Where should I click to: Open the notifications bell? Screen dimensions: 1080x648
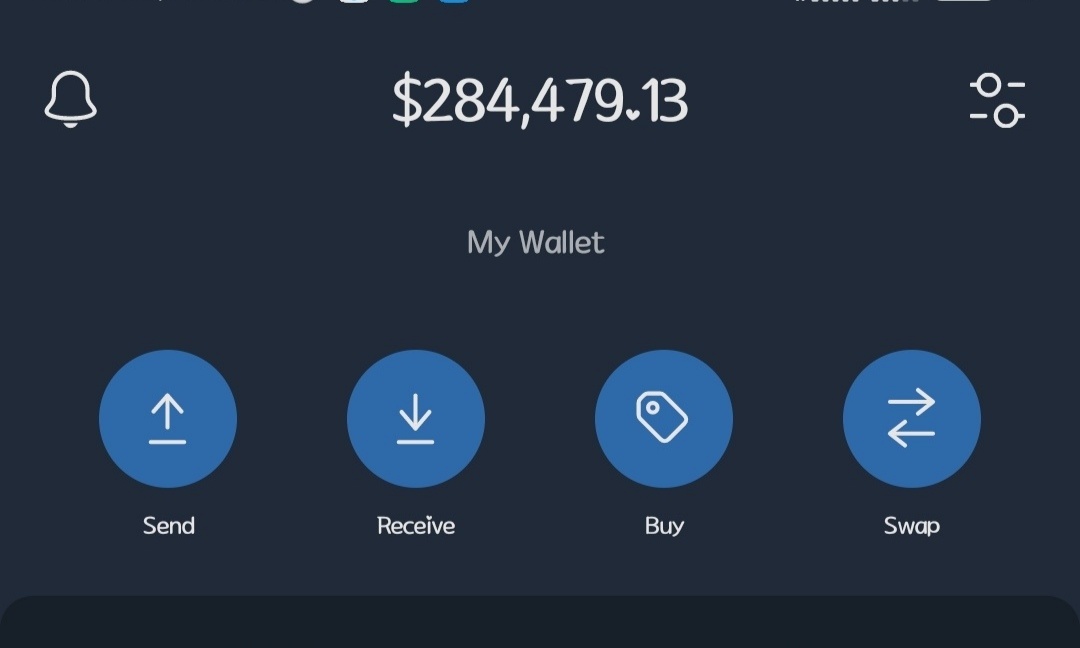(x=71, y=99)
